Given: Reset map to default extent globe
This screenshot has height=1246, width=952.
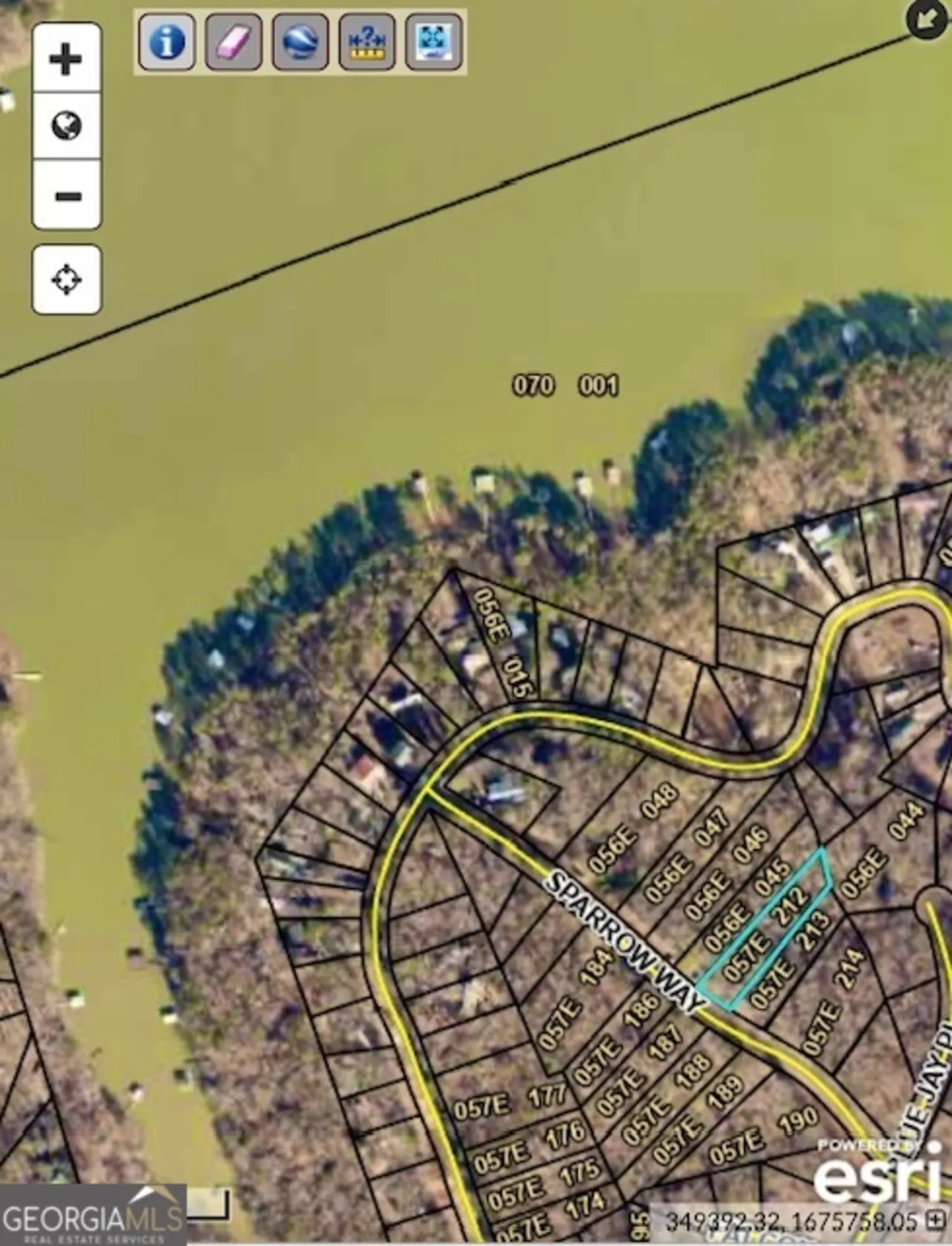Looking at the screenshot, I should 66,126.
